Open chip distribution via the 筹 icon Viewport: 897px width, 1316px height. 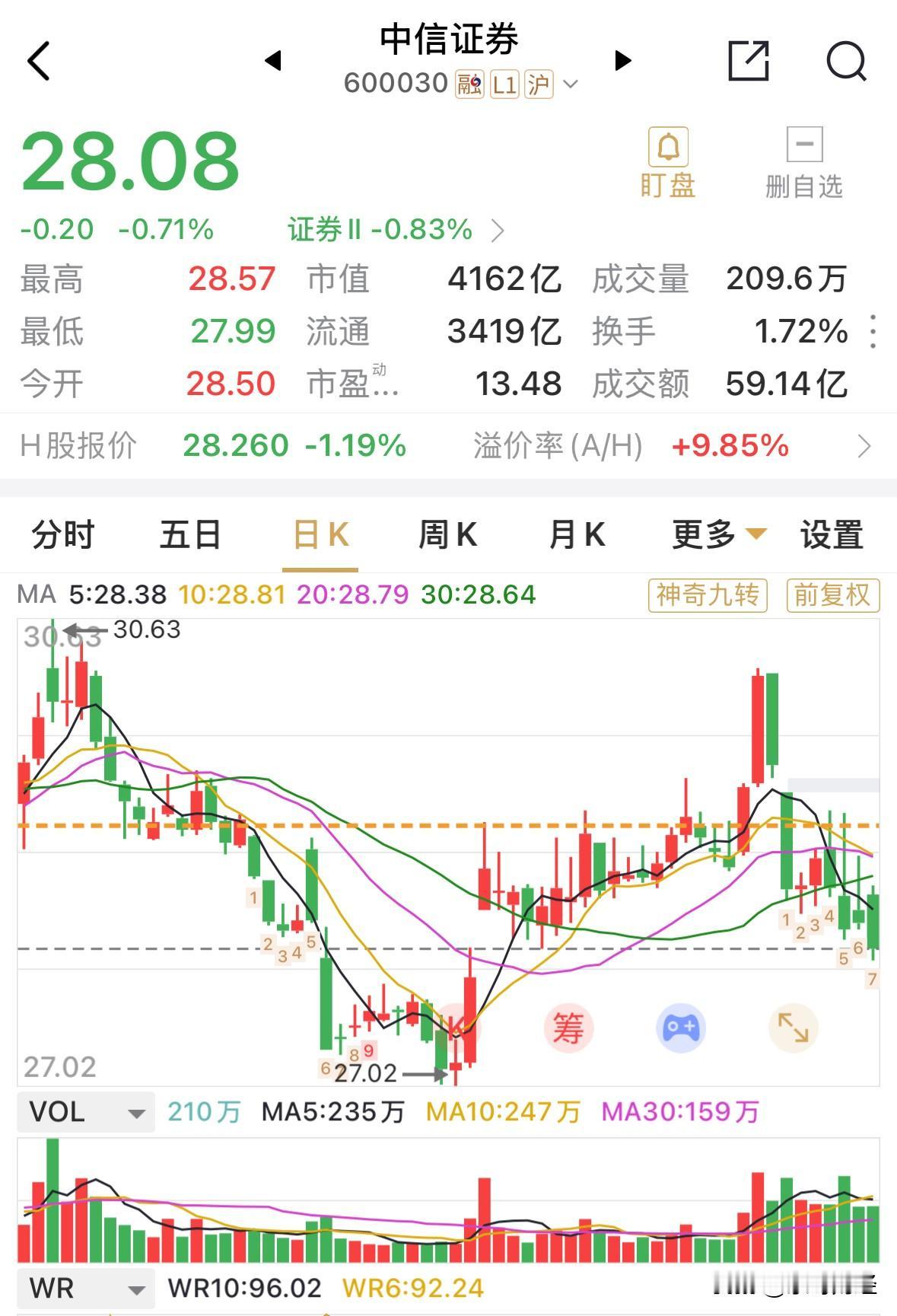pyautogui.click(x=569, y=1028)
